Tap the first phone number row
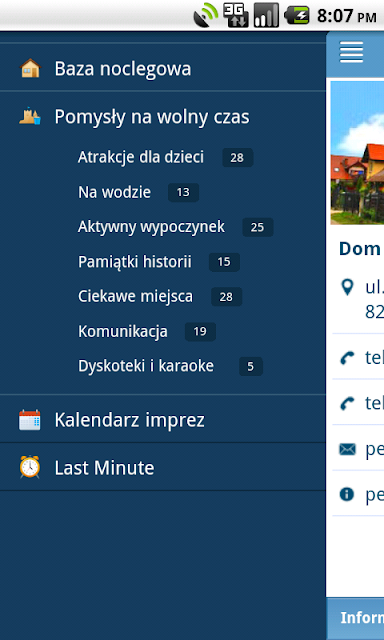 [x=358, y=358]
